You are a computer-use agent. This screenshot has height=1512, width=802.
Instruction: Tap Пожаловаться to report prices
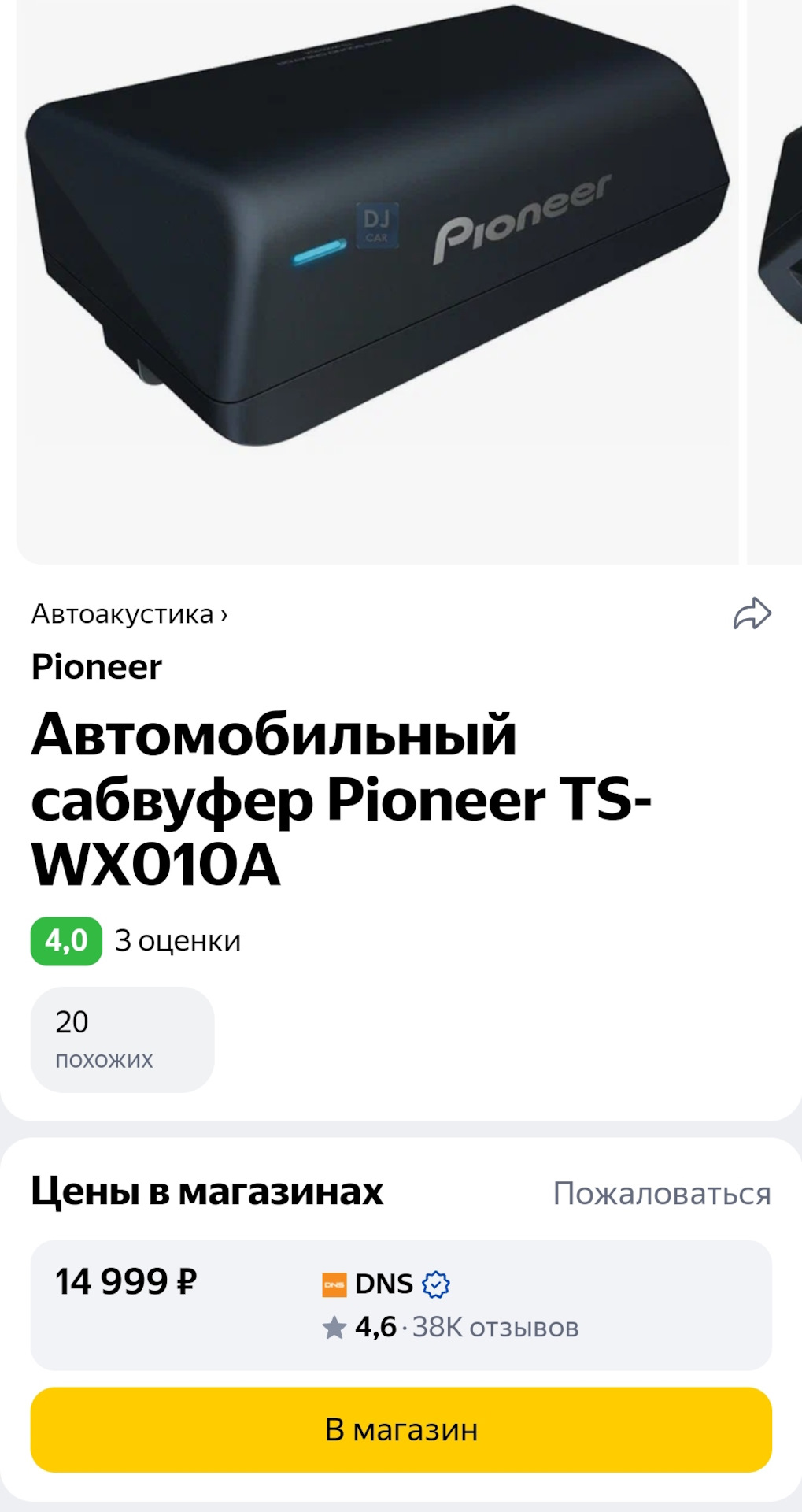(x=661, y=1193)
